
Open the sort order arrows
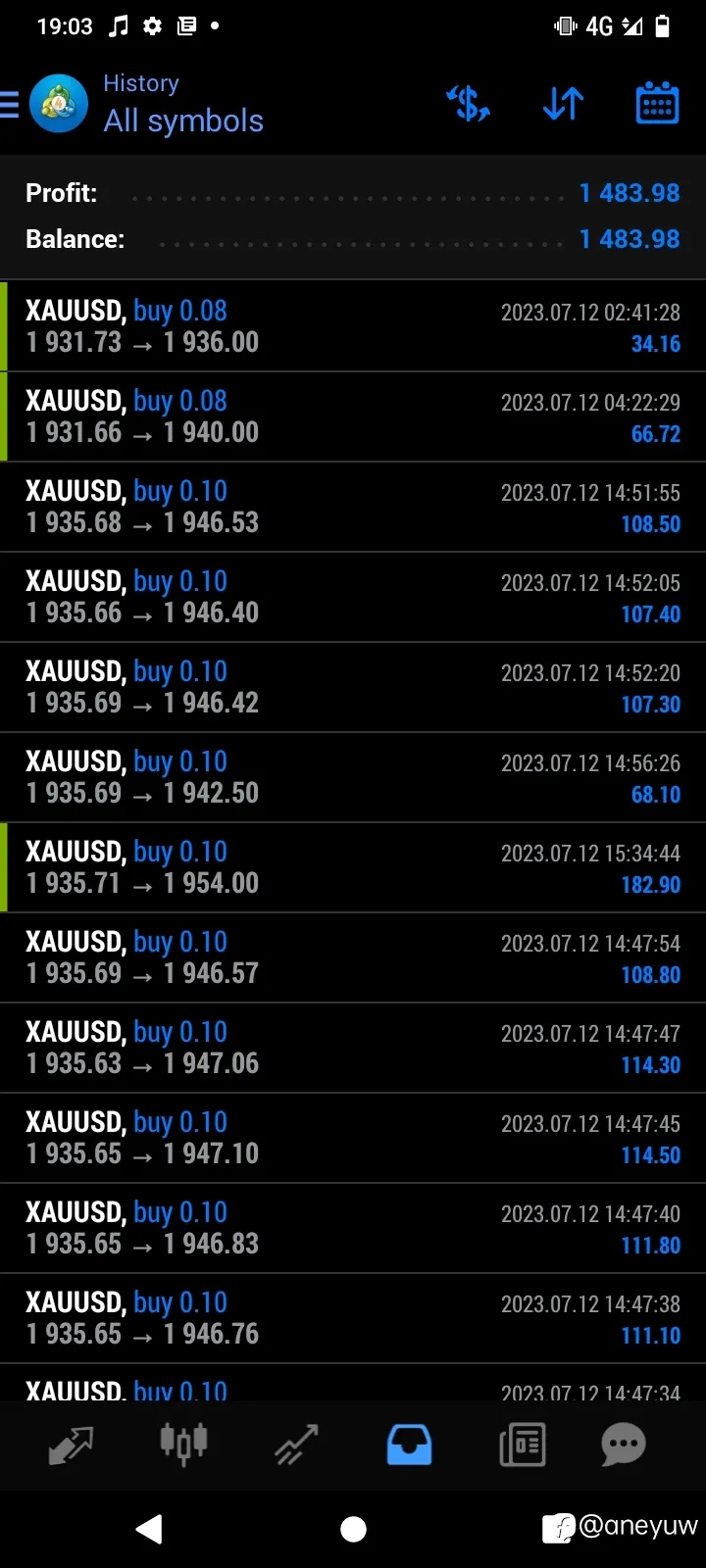pyautogui.click(x=563, y=103)
